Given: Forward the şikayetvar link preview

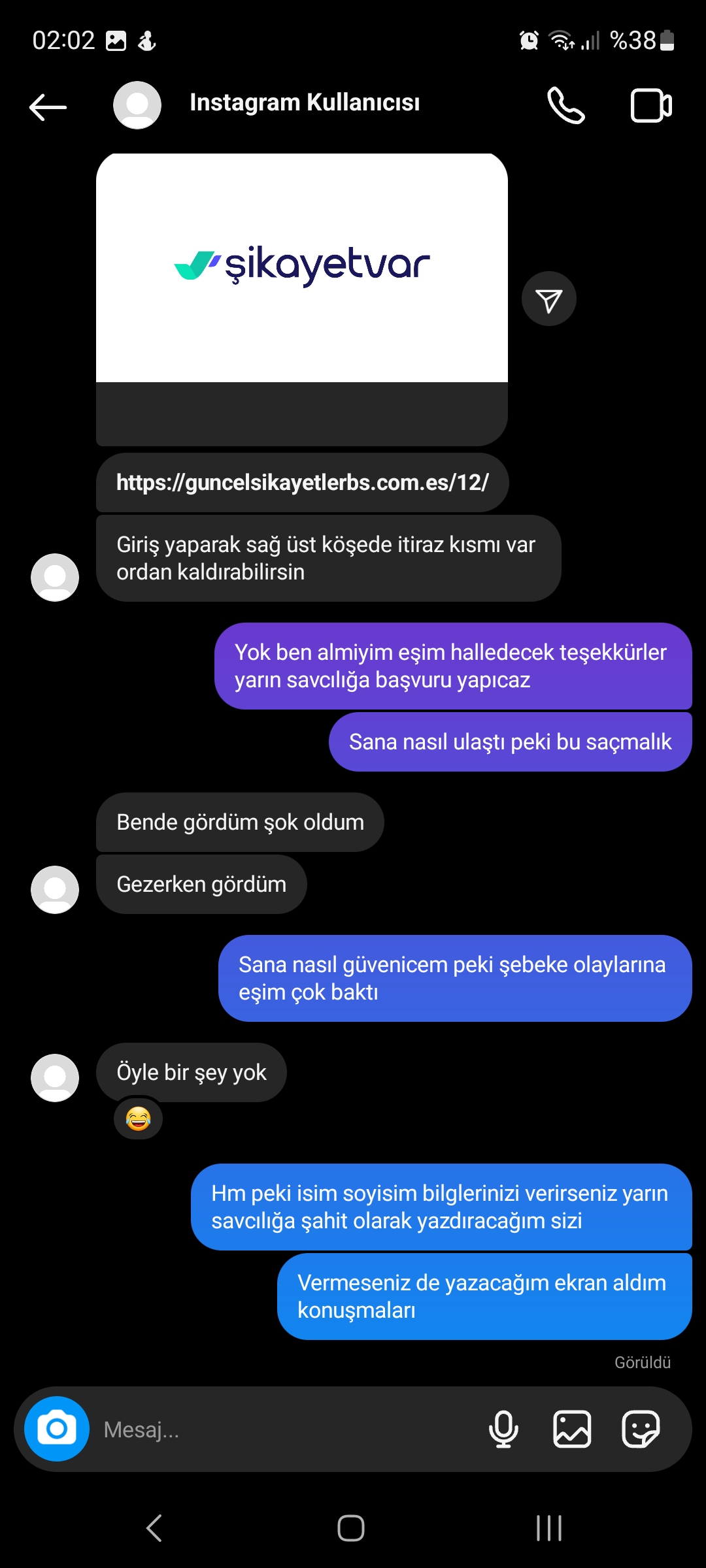Looking at the screenshot, I should pos(548,299).
